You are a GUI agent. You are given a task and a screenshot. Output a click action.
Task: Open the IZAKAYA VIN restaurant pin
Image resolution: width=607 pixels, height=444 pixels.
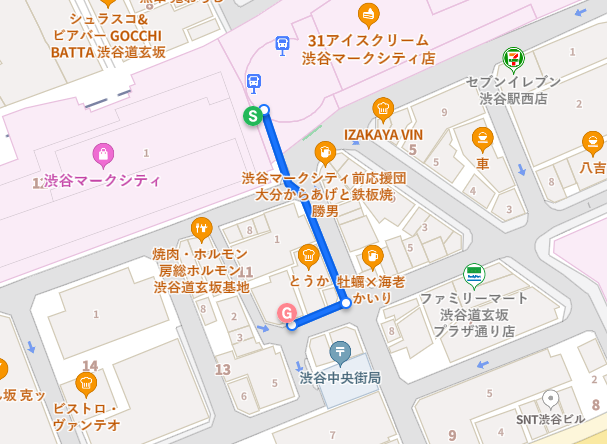click(x=383, y=108)
